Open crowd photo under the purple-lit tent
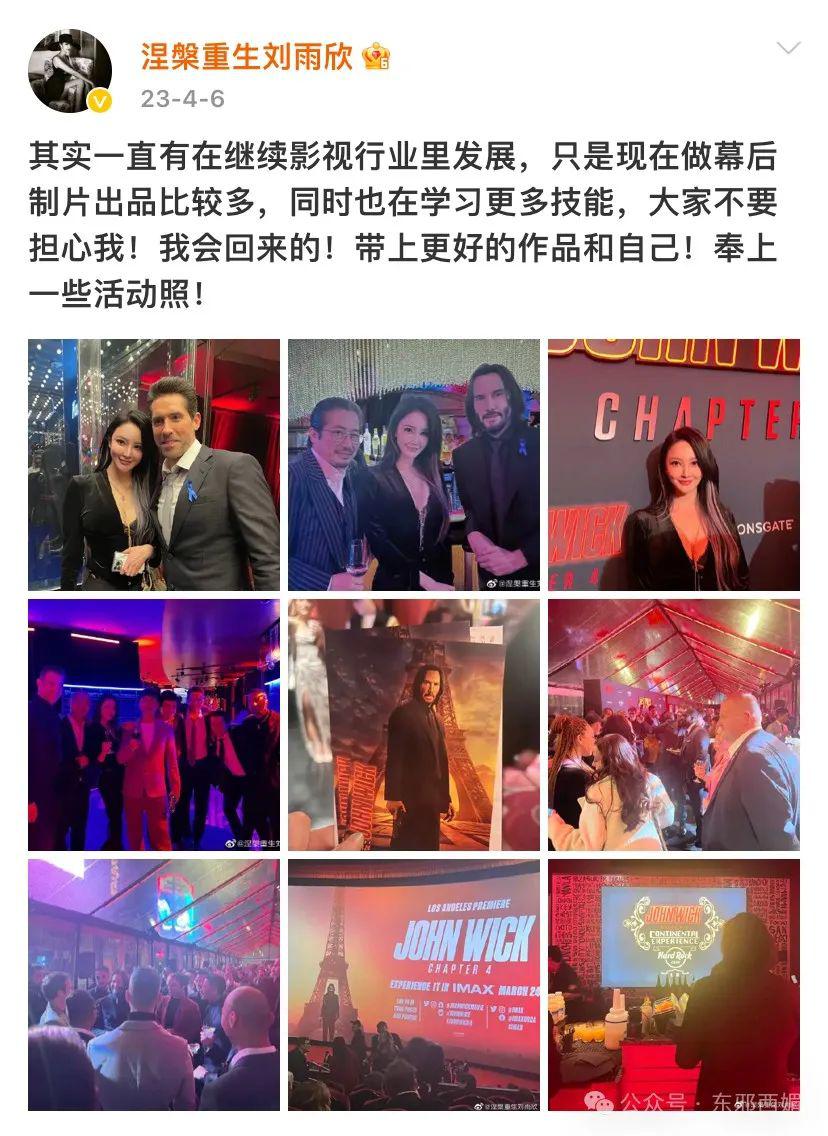The width and height of the screenshot is (828, 1136). pyautogui.click(x=154, y=985)
